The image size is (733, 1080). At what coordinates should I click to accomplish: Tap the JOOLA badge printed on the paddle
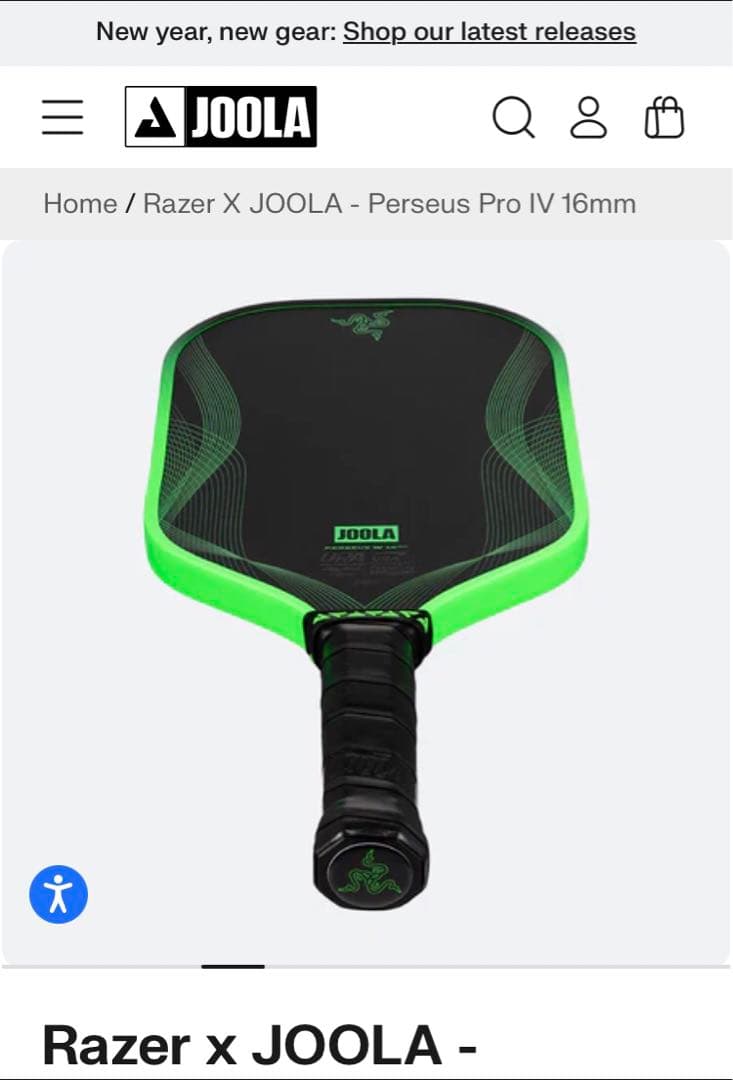pyautogui.click(x=366, y=533)
